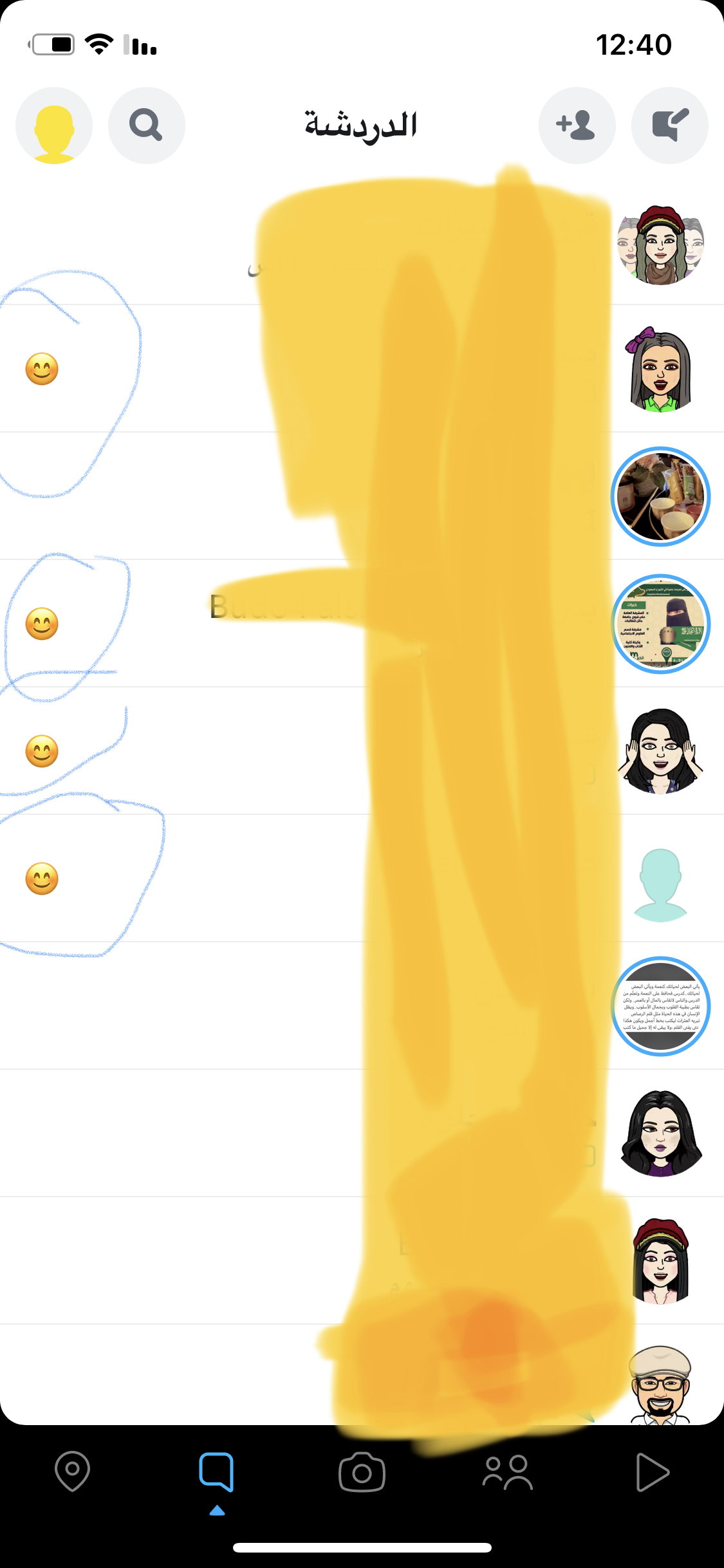View the story with green Saudi flag poster
The width and height of the screenshot is (724, 1568).
(660, 624)
